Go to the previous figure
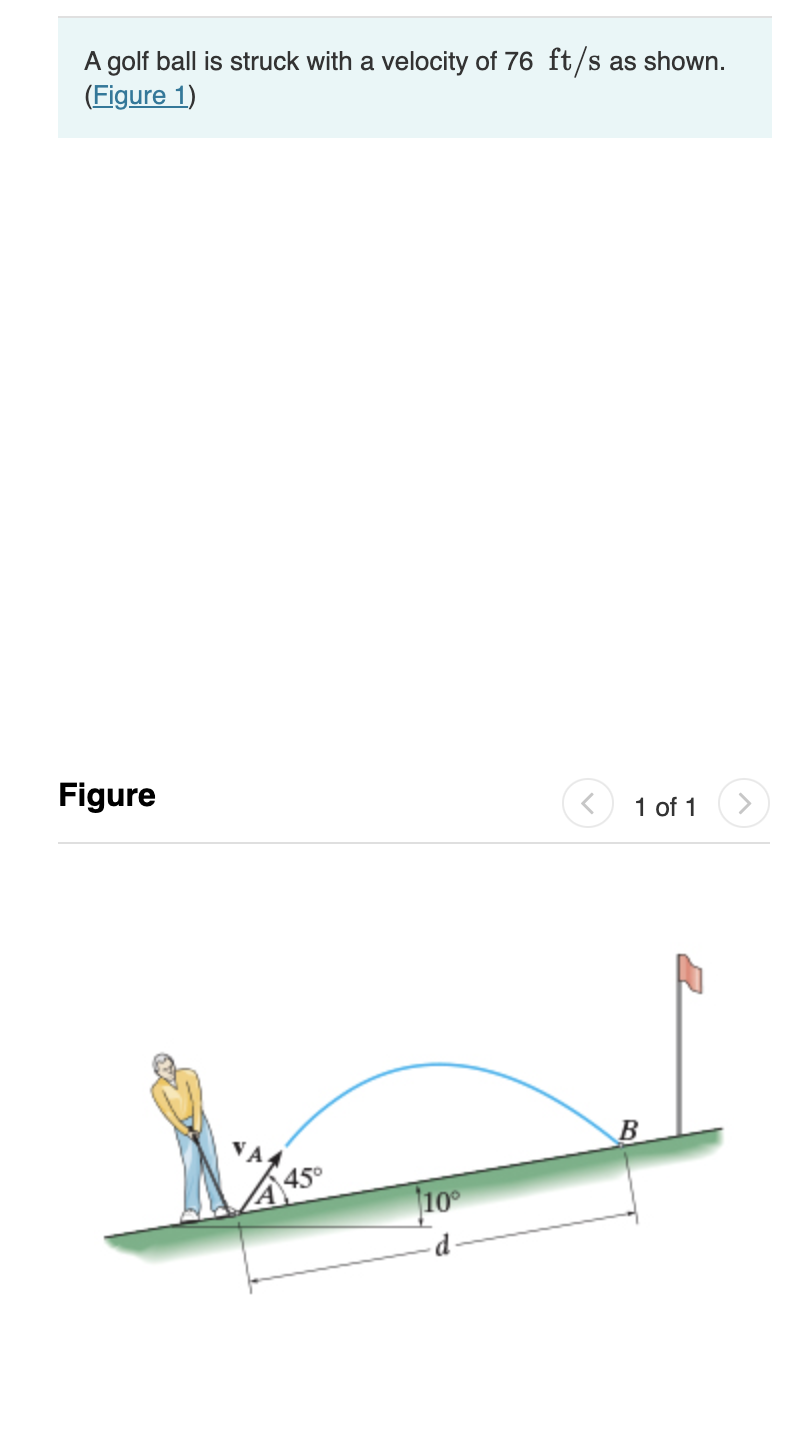This screenshot has height=1432, width=792. [588, 804]
